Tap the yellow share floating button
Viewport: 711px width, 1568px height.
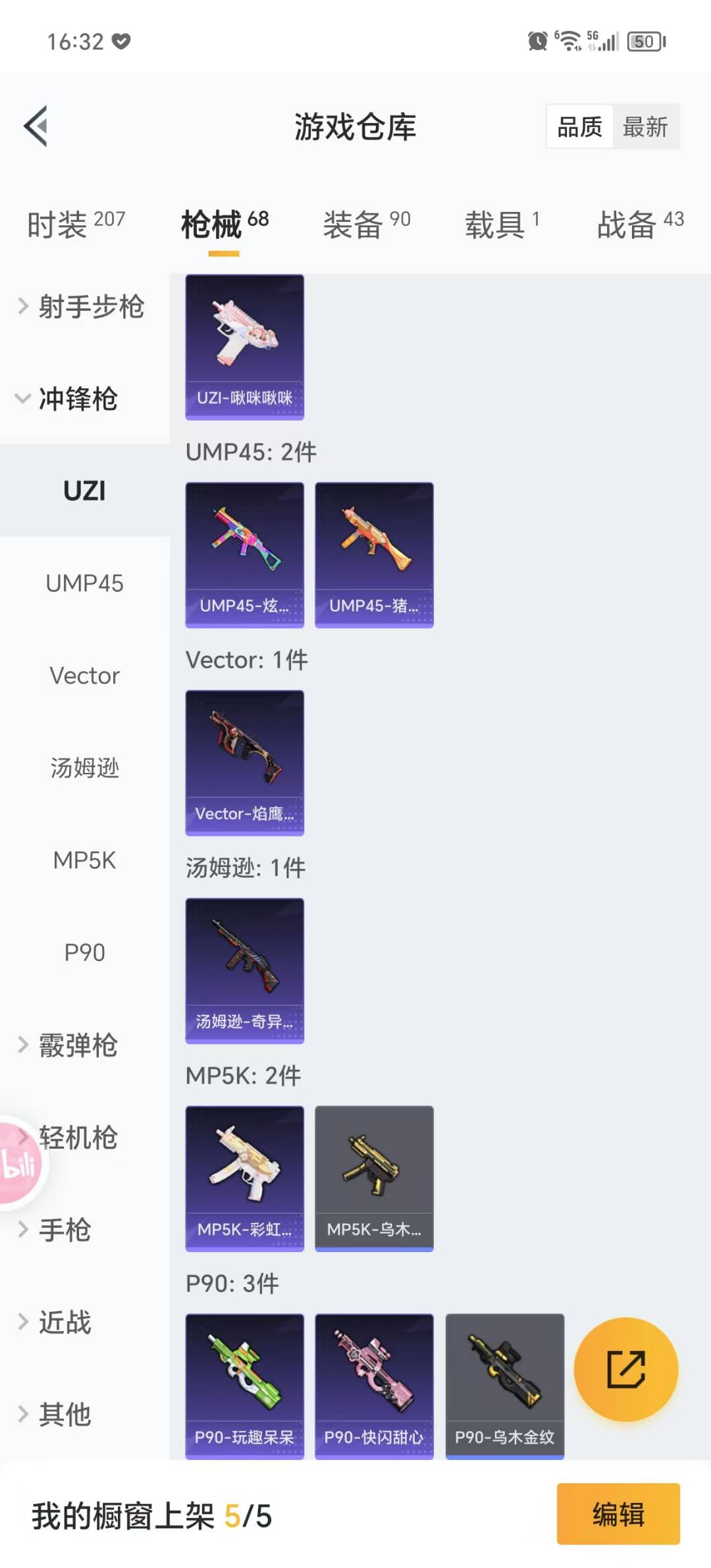pos(625,1369)
